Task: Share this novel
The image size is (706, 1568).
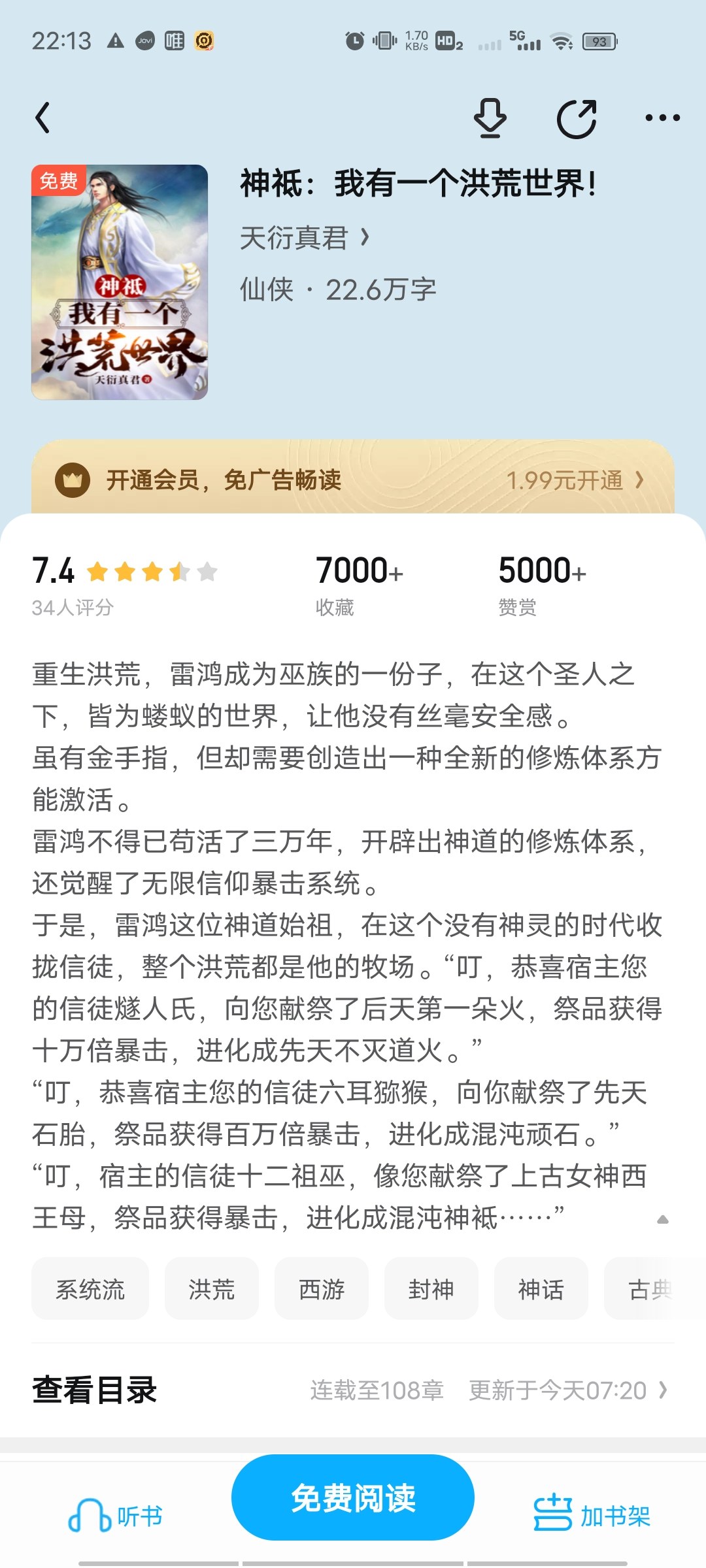Action: (x=577, y=118)
